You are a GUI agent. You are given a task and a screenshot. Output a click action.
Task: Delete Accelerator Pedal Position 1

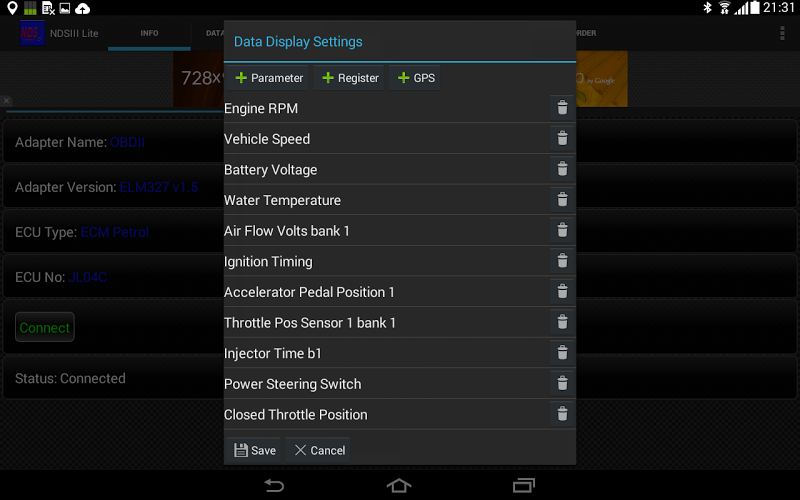pos(562,292)
